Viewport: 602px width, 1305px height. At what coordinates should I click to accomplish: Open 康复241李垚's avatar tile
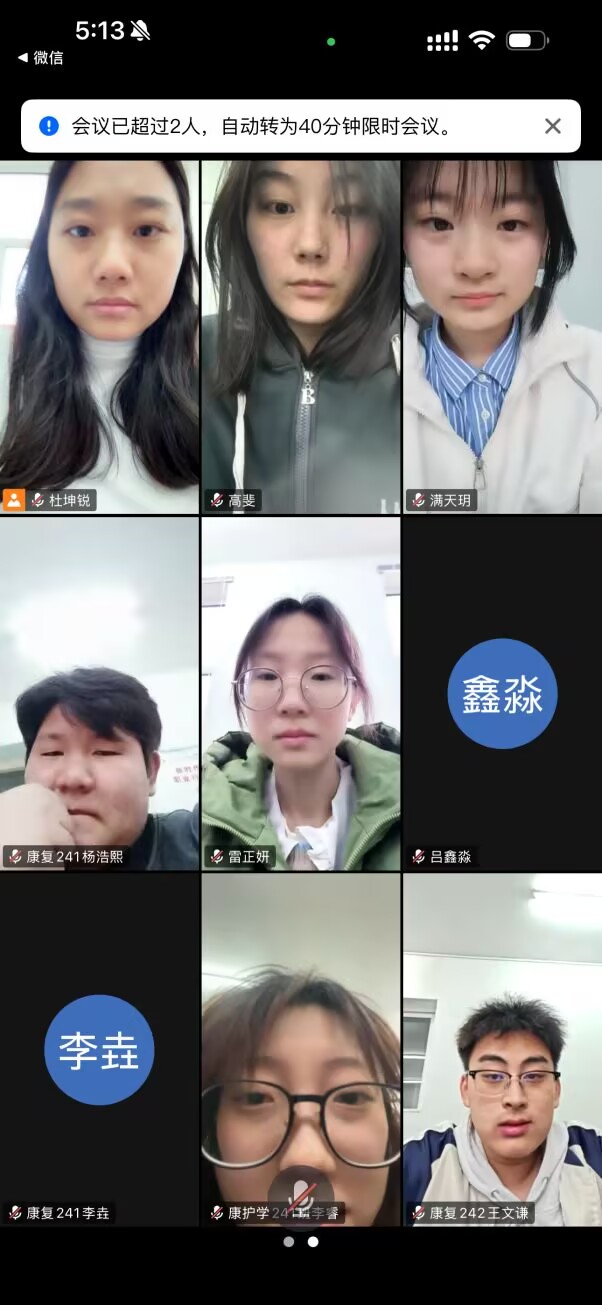(99, 1049)
